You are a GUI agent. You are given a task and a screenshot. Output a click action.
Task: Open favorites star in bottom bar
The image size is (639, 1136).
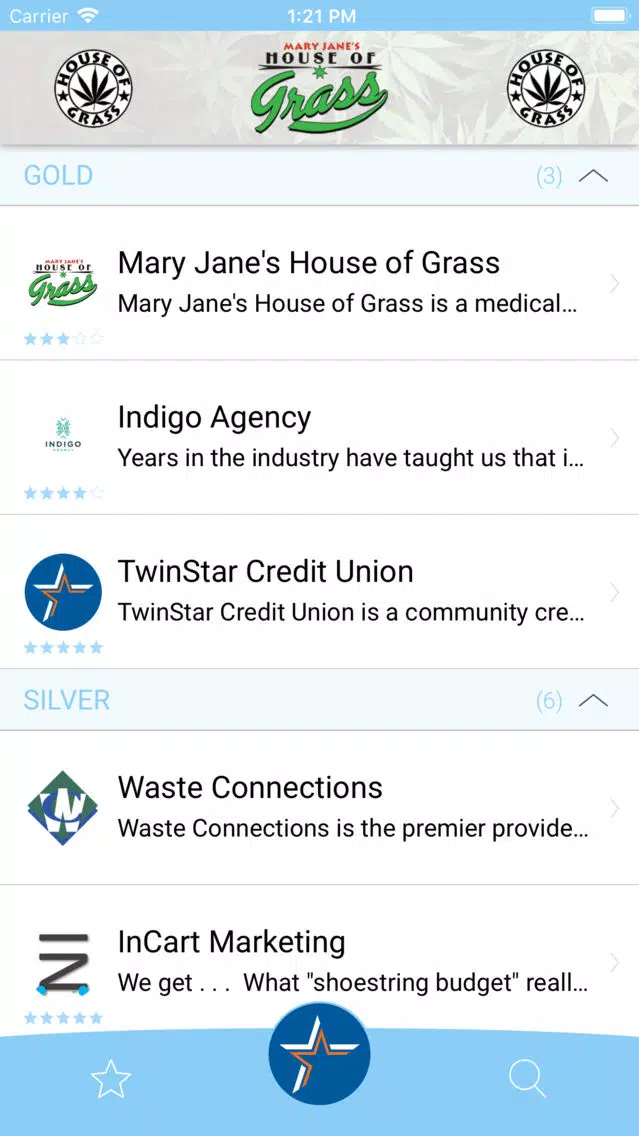coord(111,1079)
